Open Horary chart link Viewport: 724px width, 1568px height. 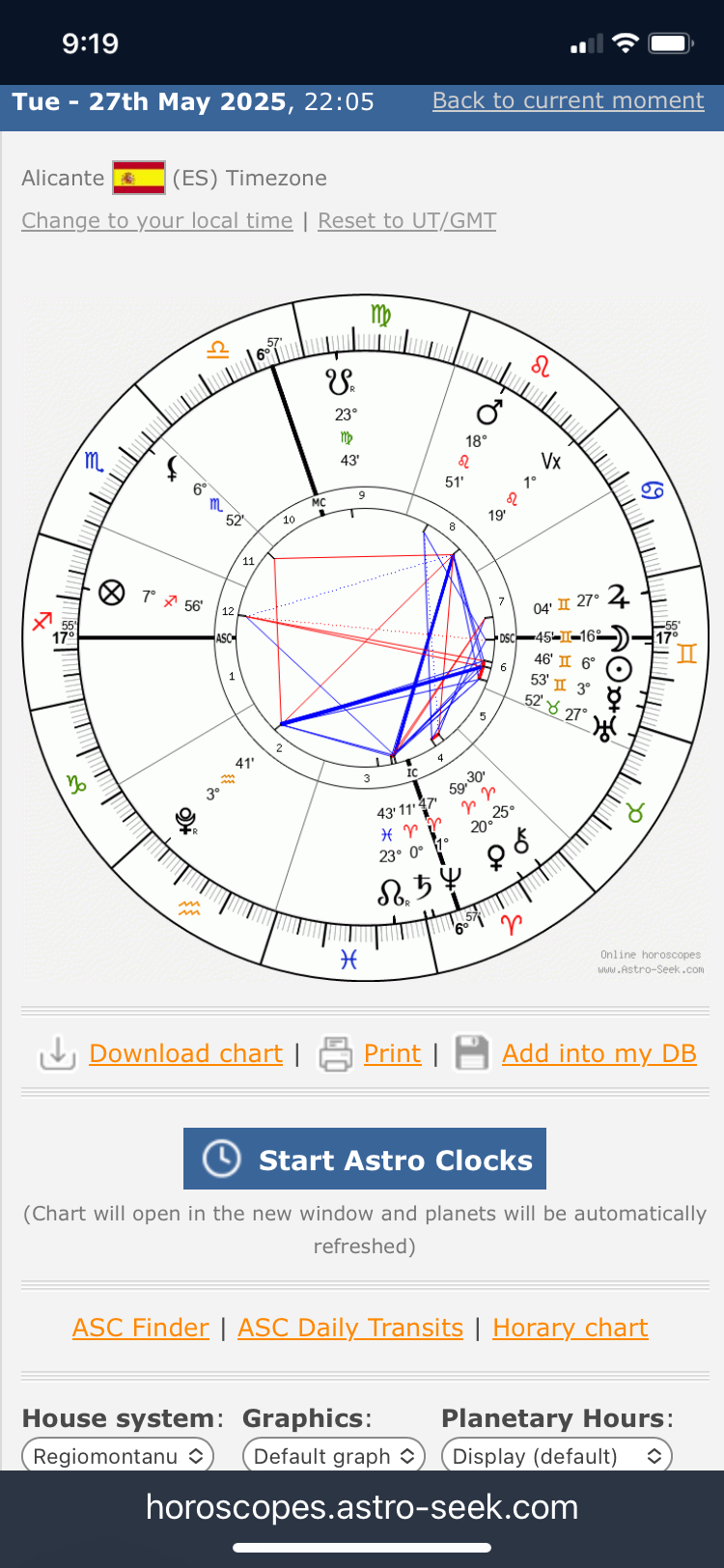coord(571,1328)
